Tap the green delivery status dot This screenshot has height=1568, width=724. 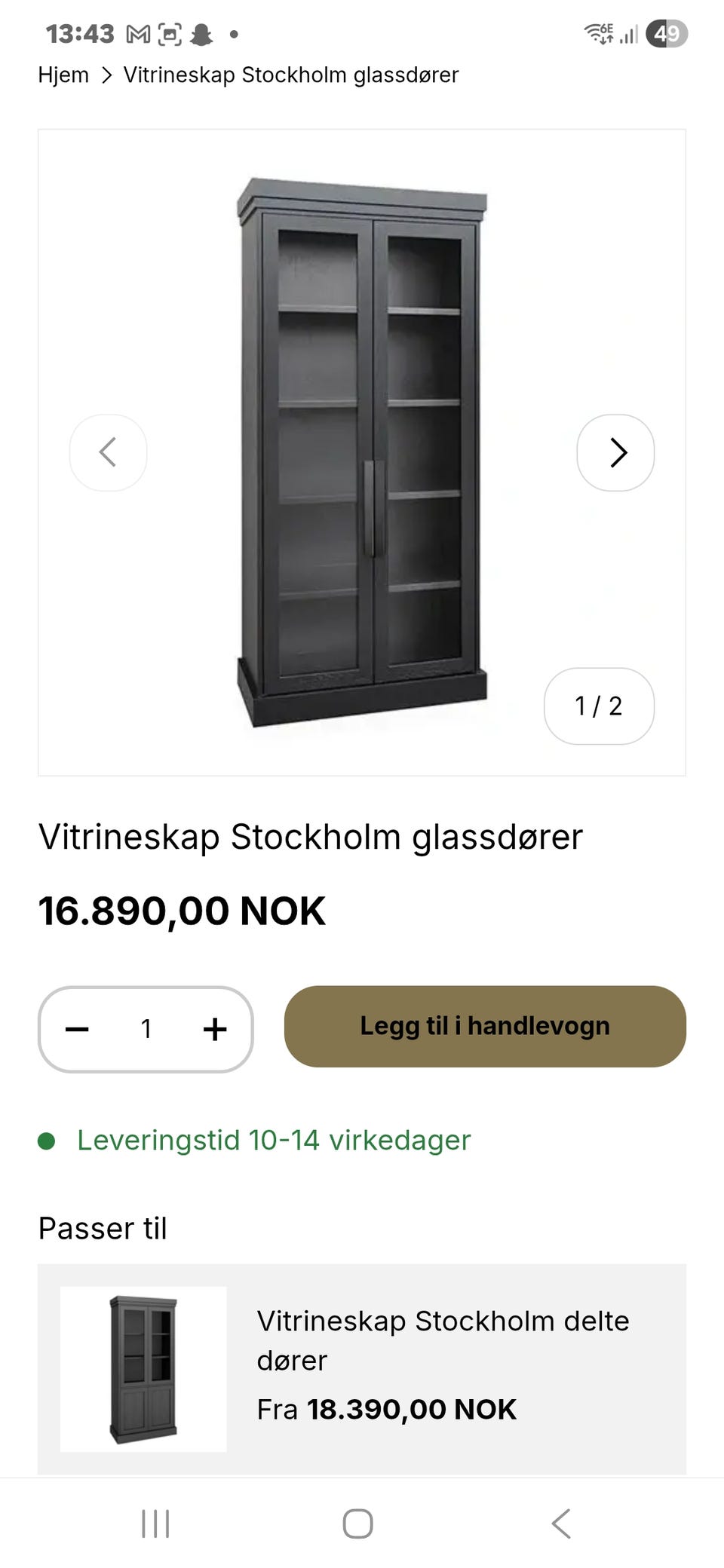click(x=48, y=1141)
